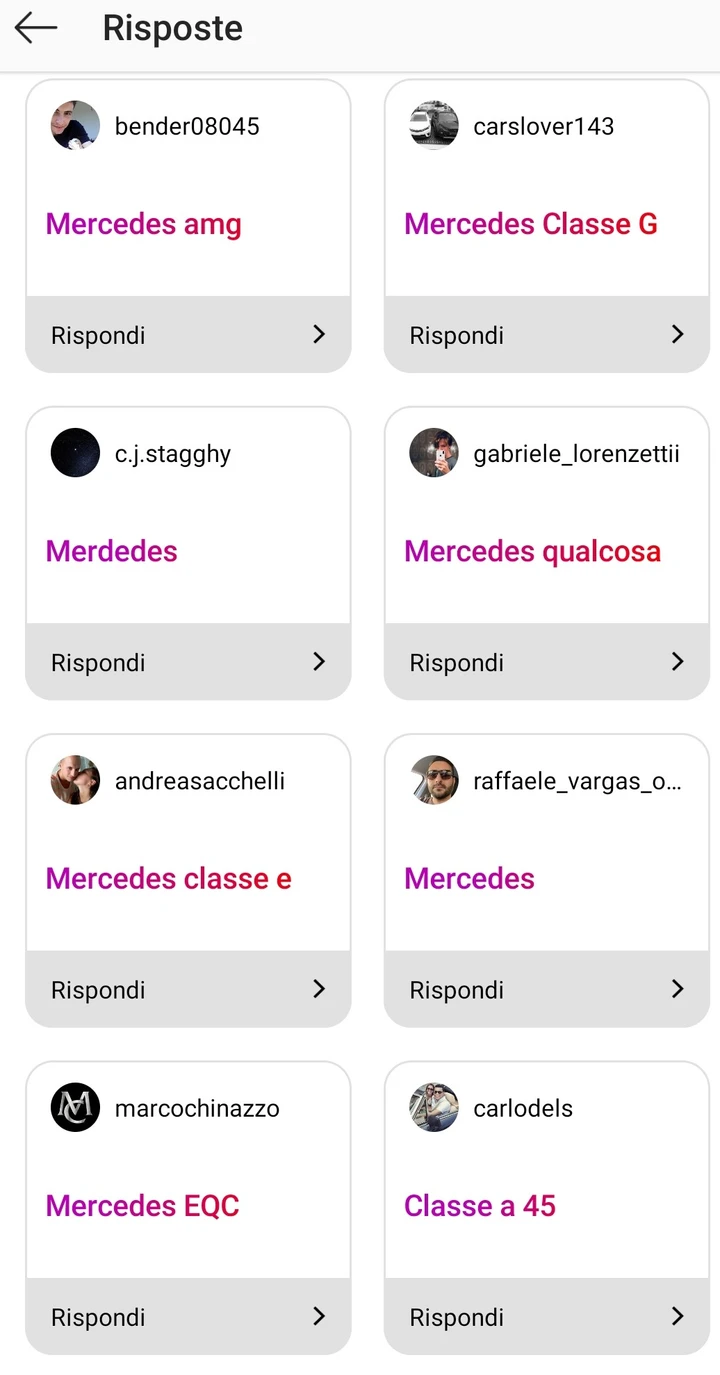Reply to raffaele_vargas's Mercedes answer

click(547, 988)
